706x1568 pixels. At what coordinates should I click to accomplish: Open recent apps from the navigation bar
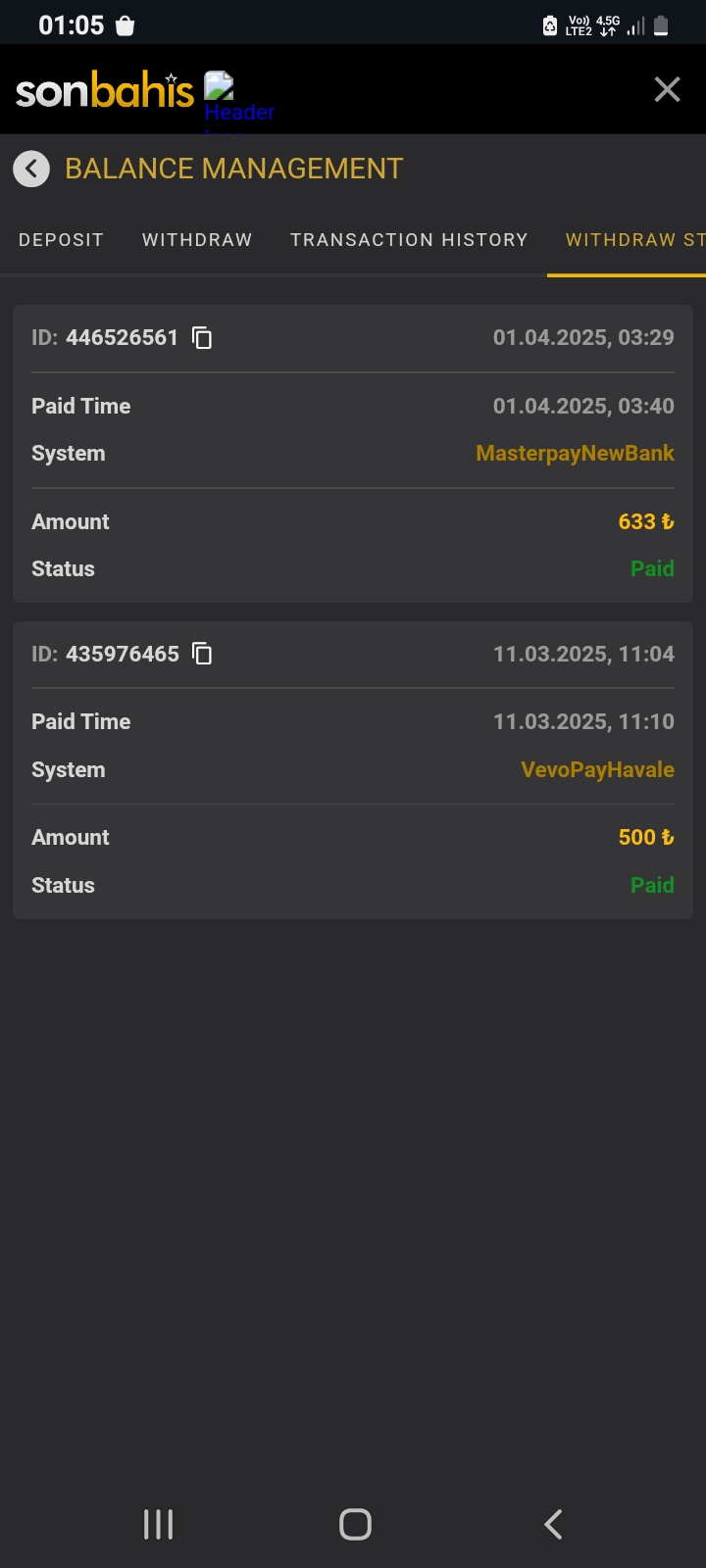(x=158, y=1524)
